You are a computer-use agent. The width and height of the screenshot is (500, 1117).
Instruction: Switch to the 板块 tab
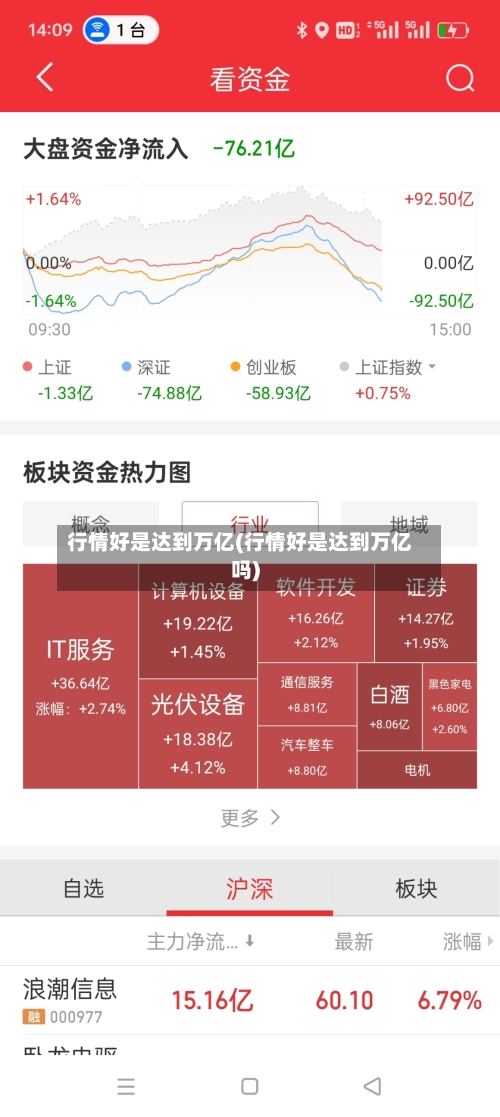[x=417, y=888]
